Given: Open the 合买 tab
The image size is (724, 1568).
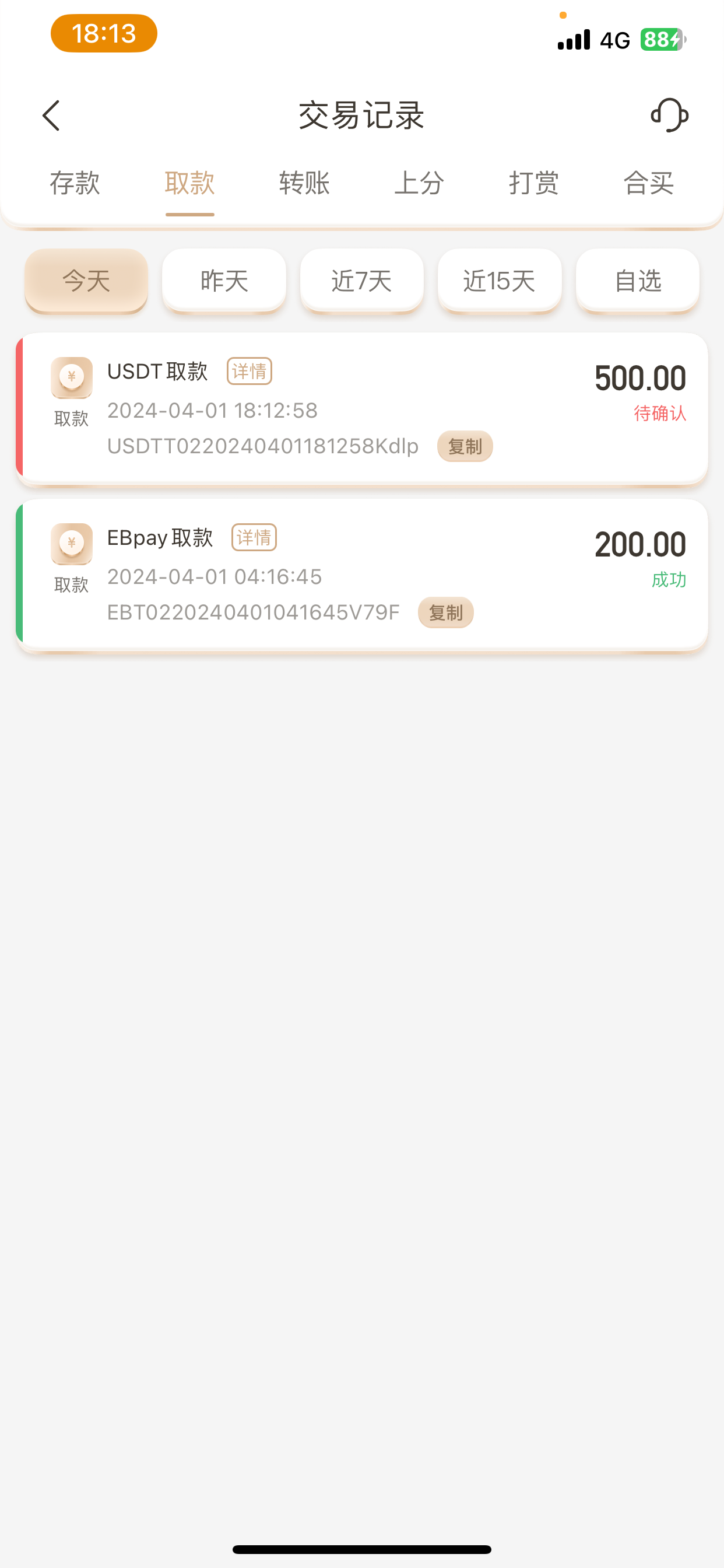Looking at the screenshot, I should [649, 183].
